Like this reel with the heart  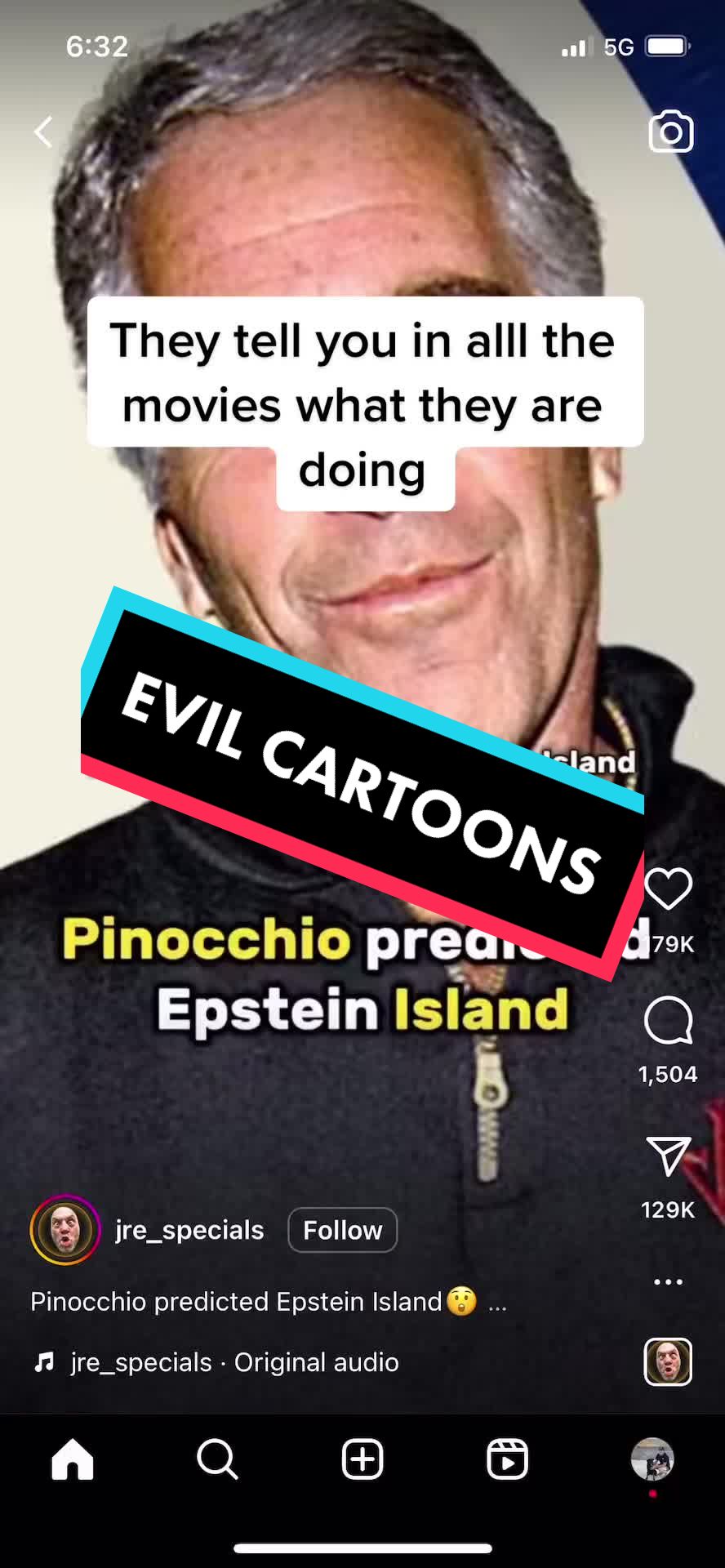[668, 889]
